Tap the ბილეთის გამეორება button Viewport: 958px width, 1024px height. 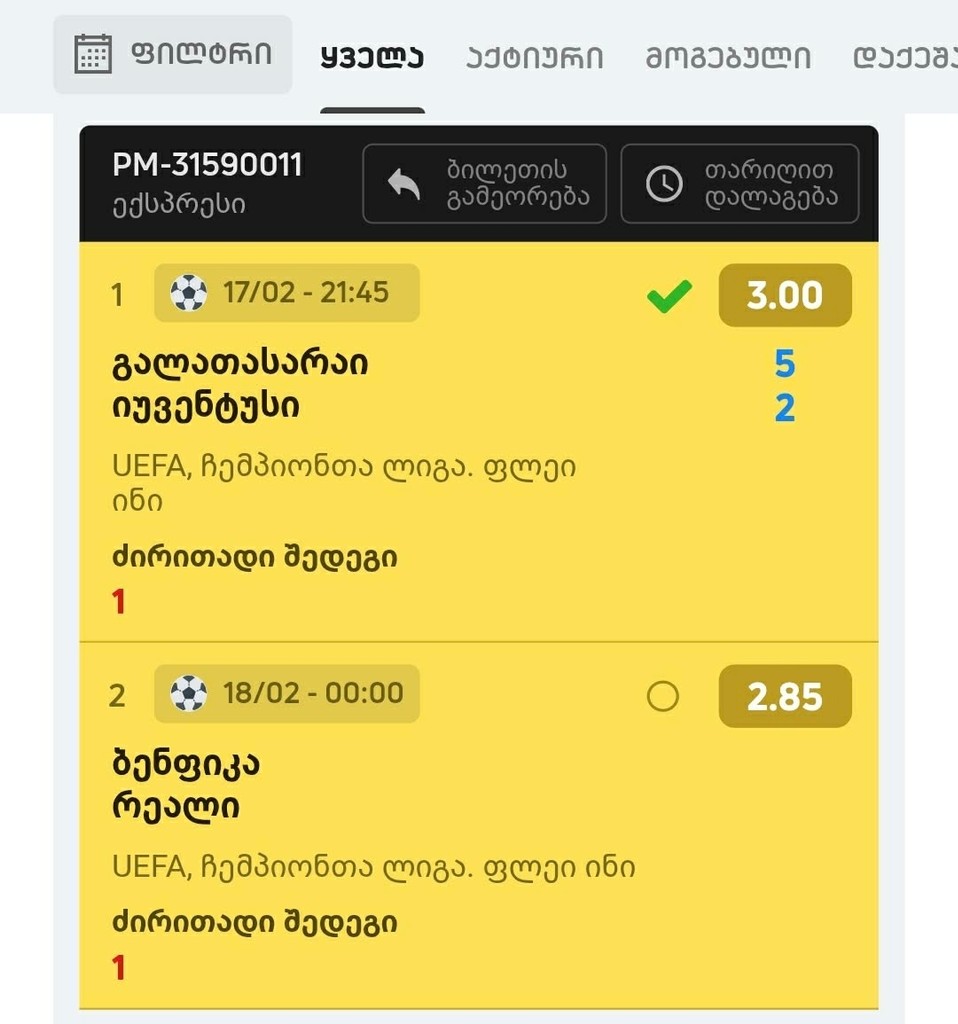click(484, 184)
